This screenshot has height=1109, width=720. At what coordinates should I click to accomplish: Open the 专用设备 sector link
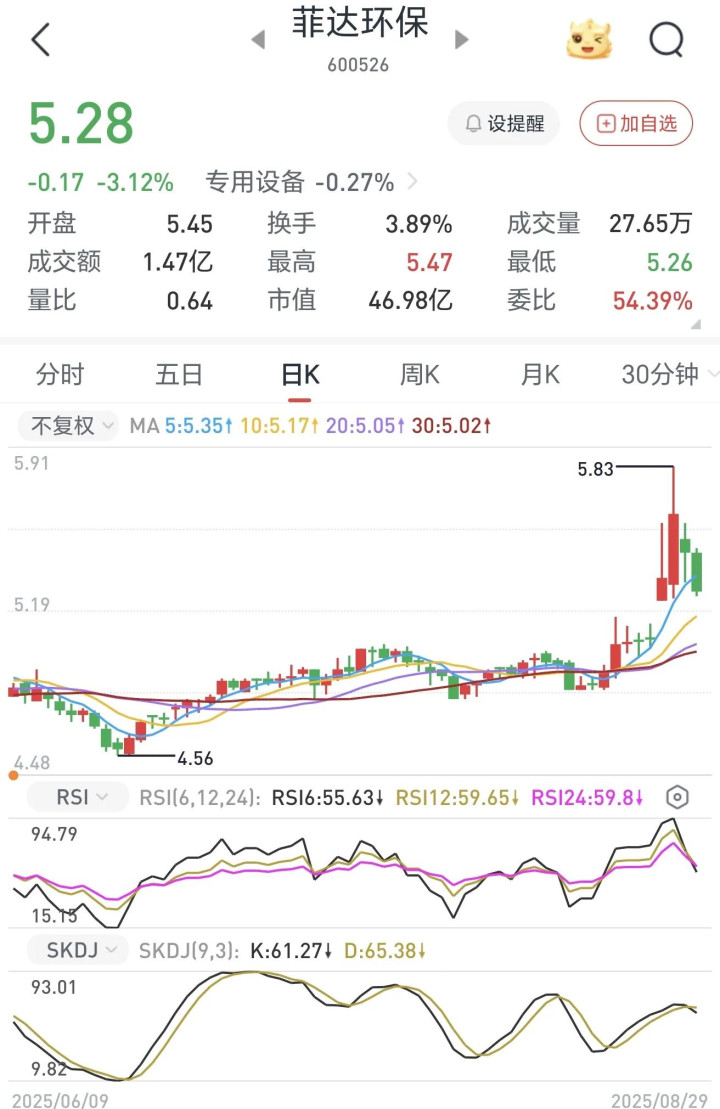click(x=311, y=182)
